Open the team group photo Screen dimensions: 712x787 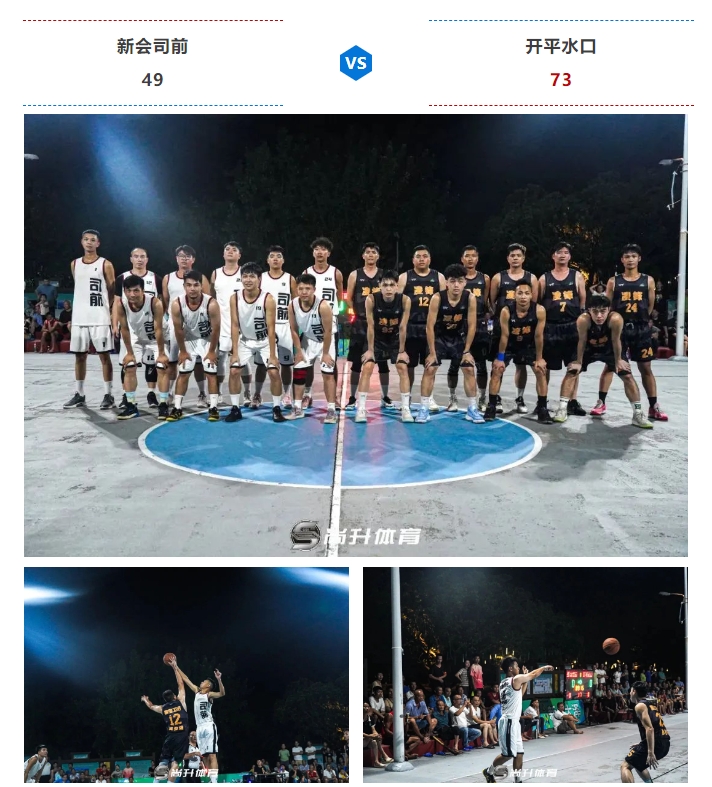pyautogui.click(x=355, y=335)
